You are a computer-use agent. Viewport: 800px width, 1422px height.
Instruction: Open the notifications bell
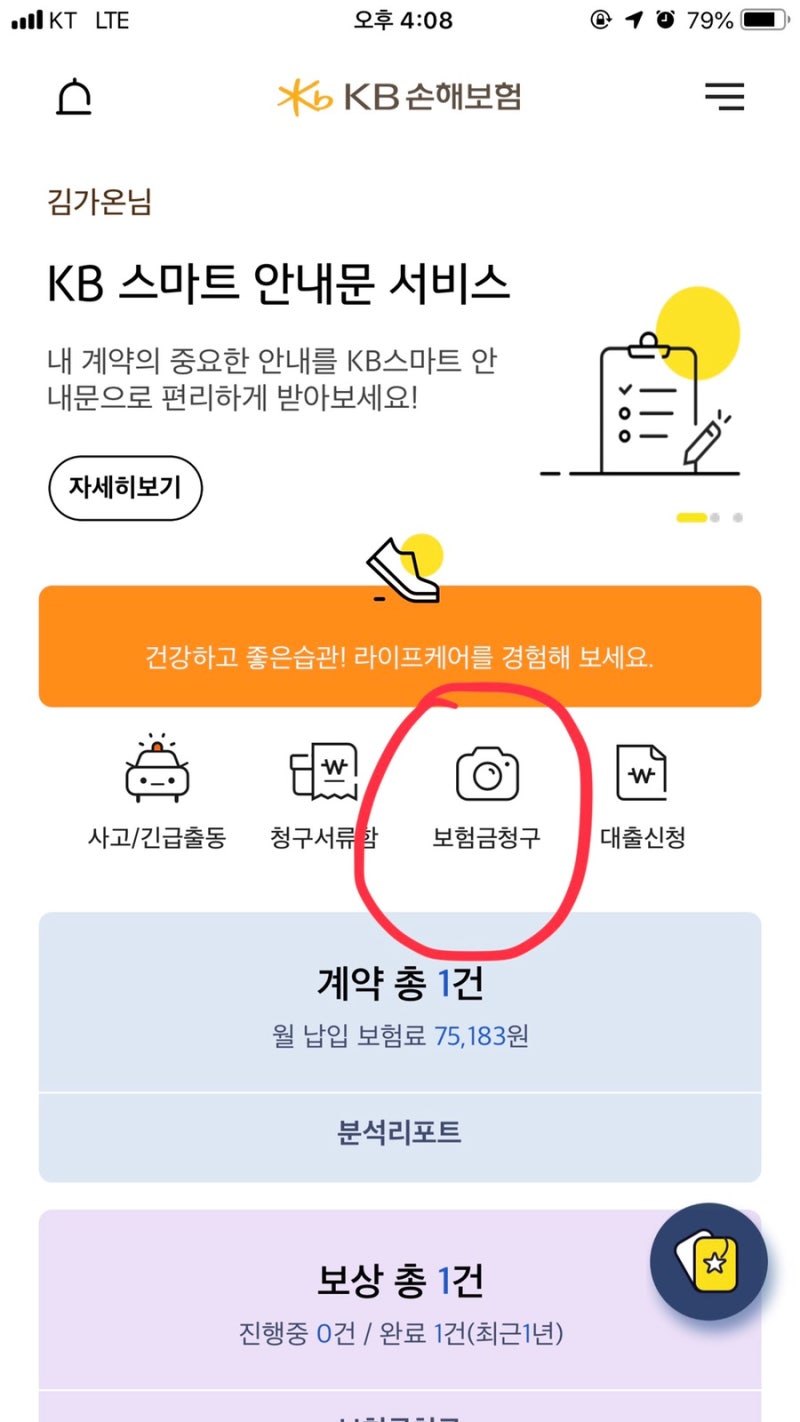coord(73,97)
